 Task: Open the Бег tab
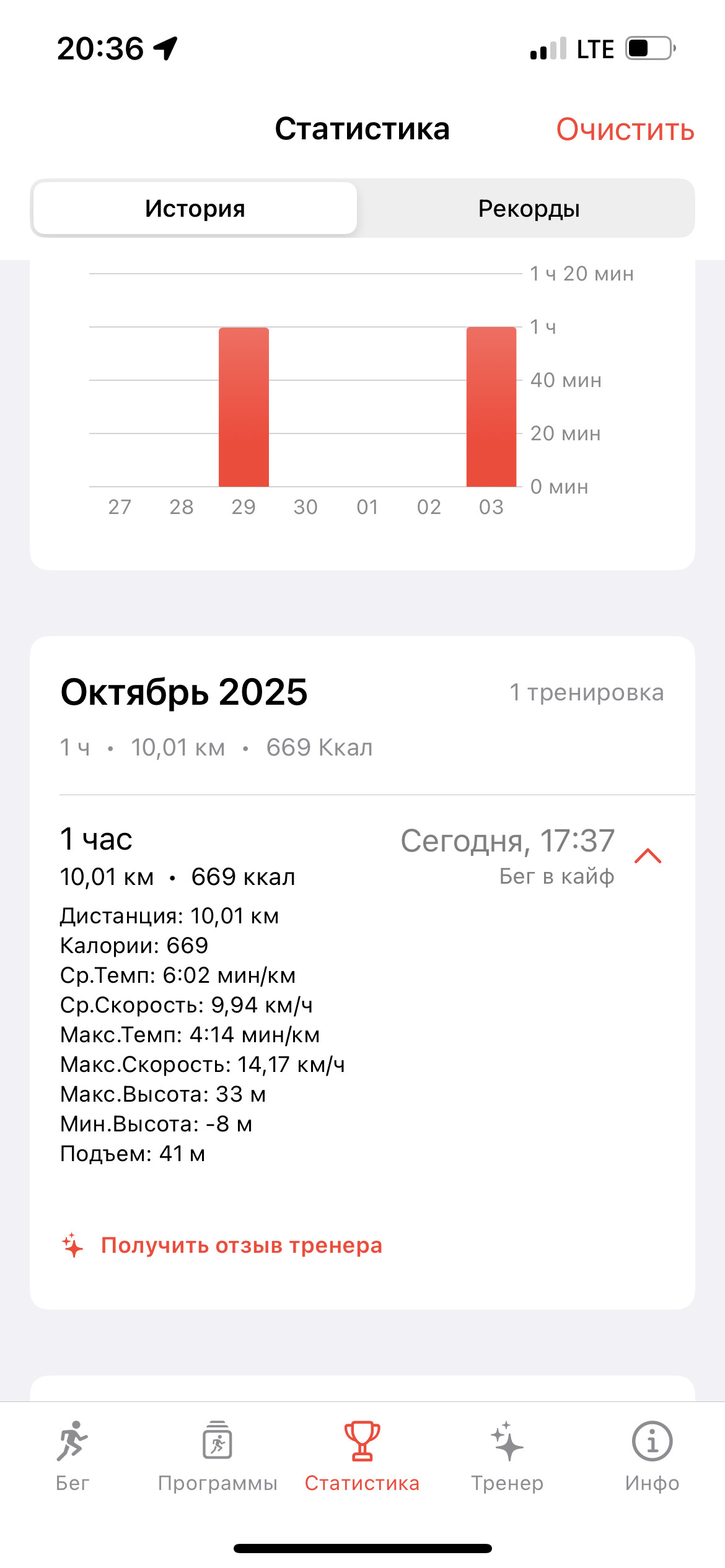(72, 1455)
